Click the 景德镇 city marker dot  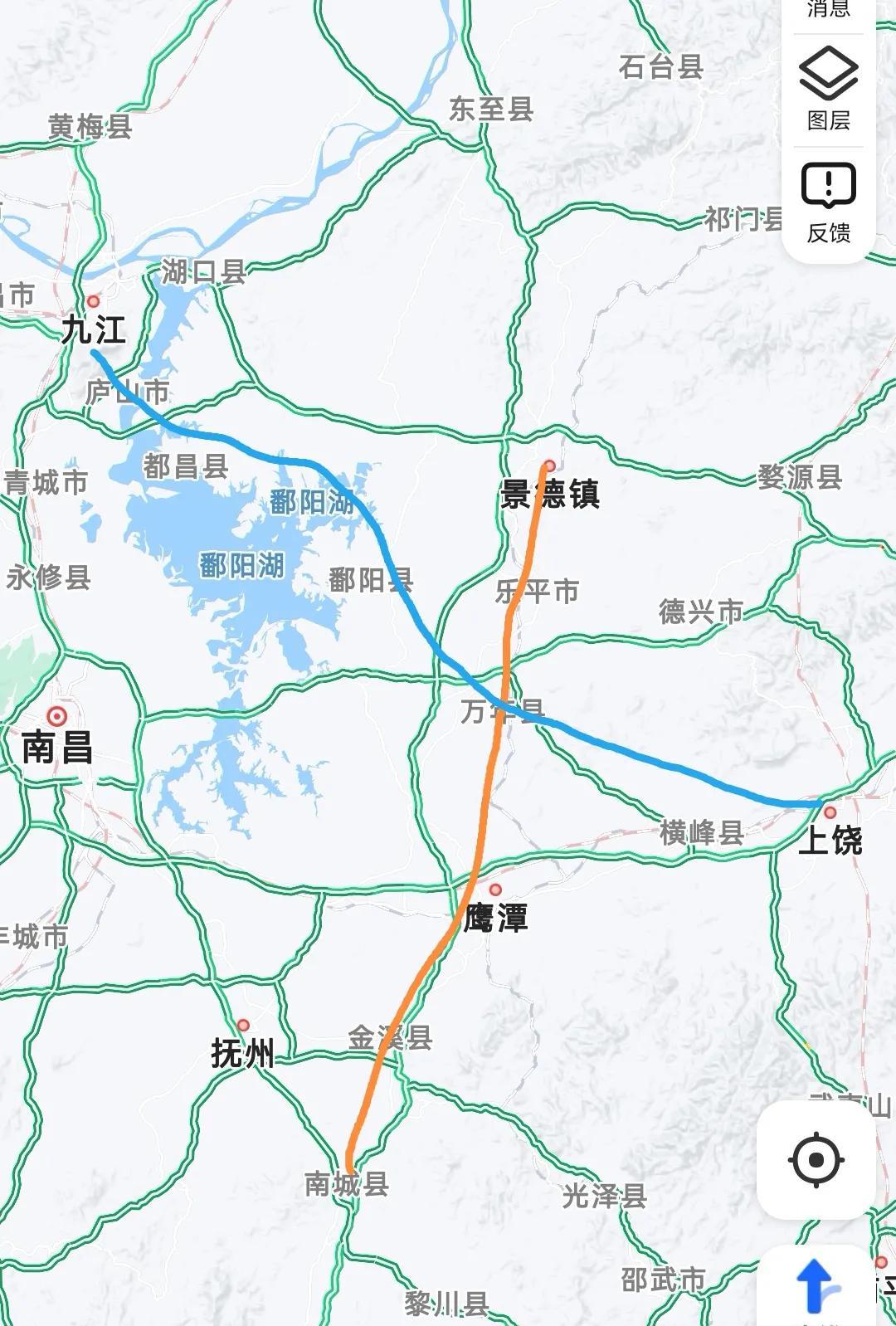(549, 466)
